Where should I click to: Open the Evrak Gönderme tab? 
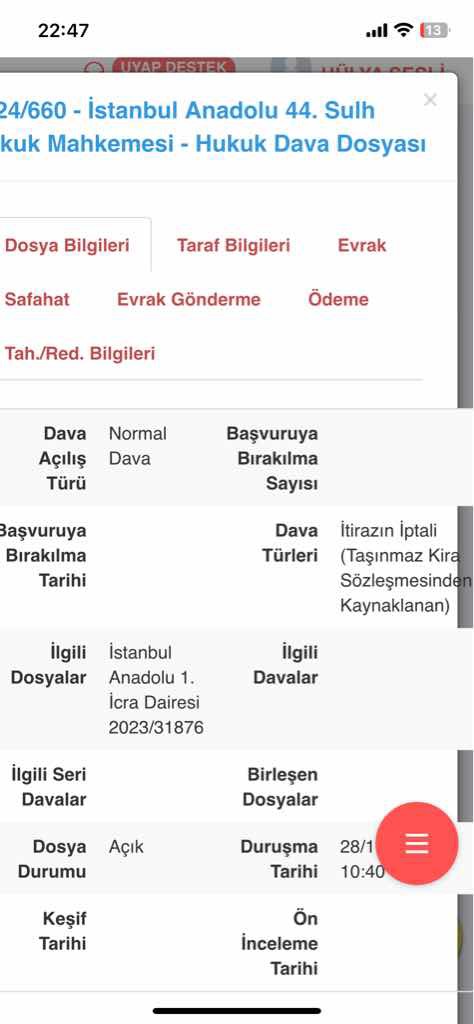(189, 300)
